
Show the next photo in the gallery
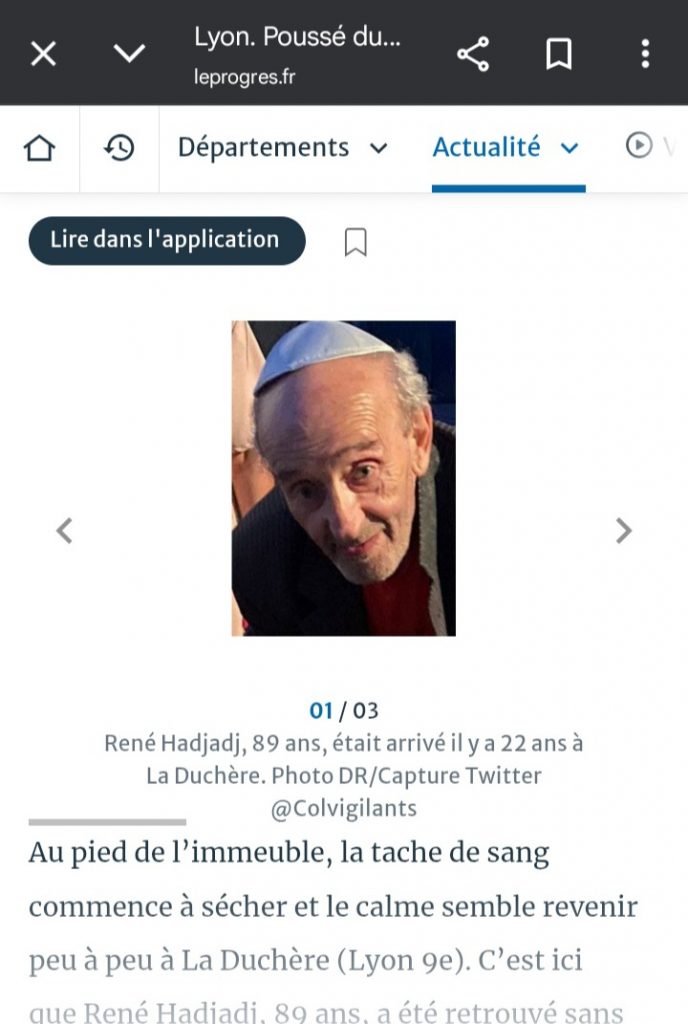623,530
